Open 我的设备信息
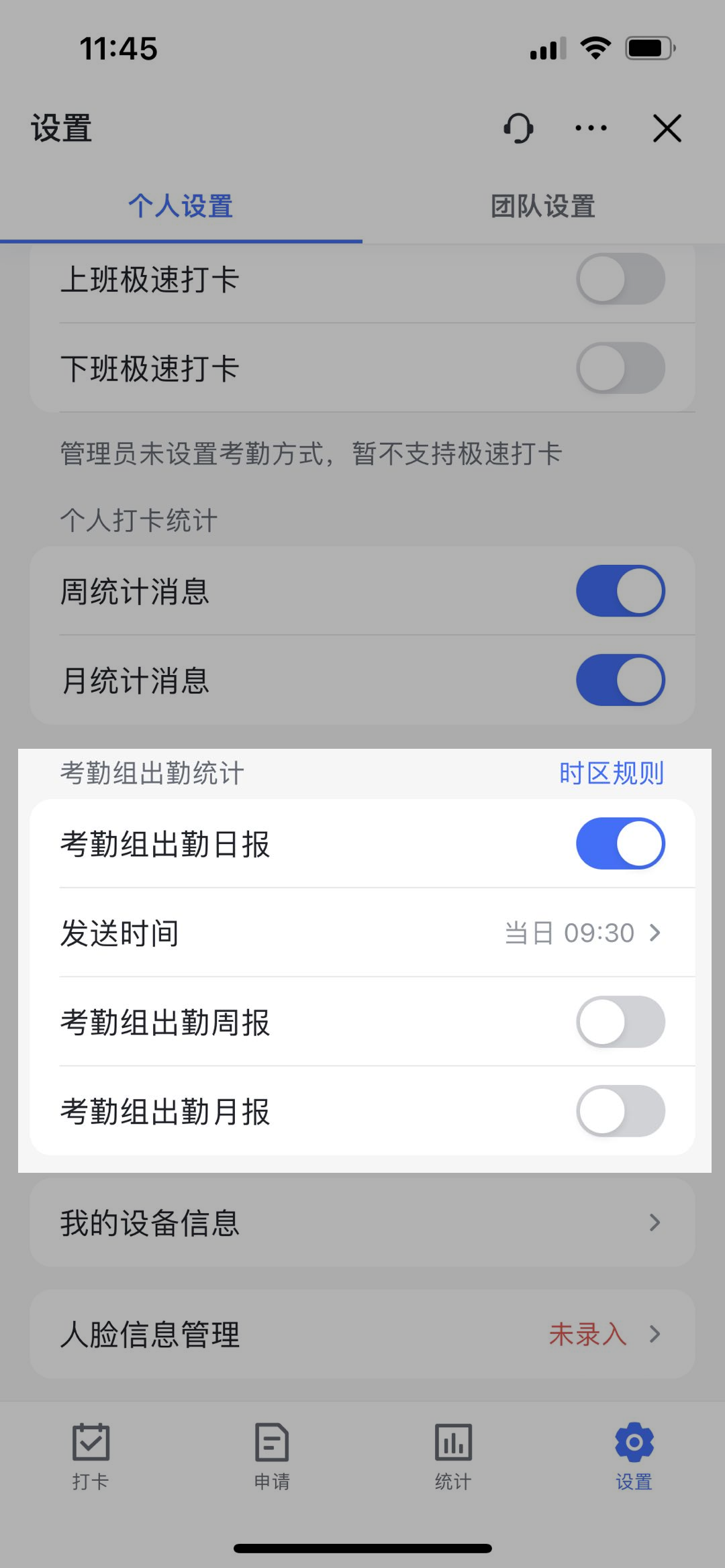The image size is (725, 1568). [x=362, y=1222]
